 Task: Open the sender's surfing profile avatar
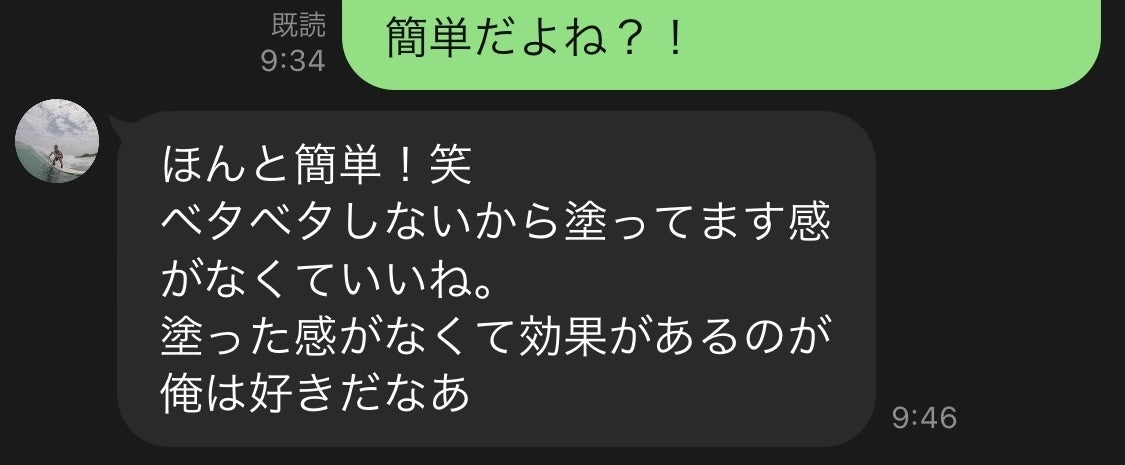click(57, 141)
